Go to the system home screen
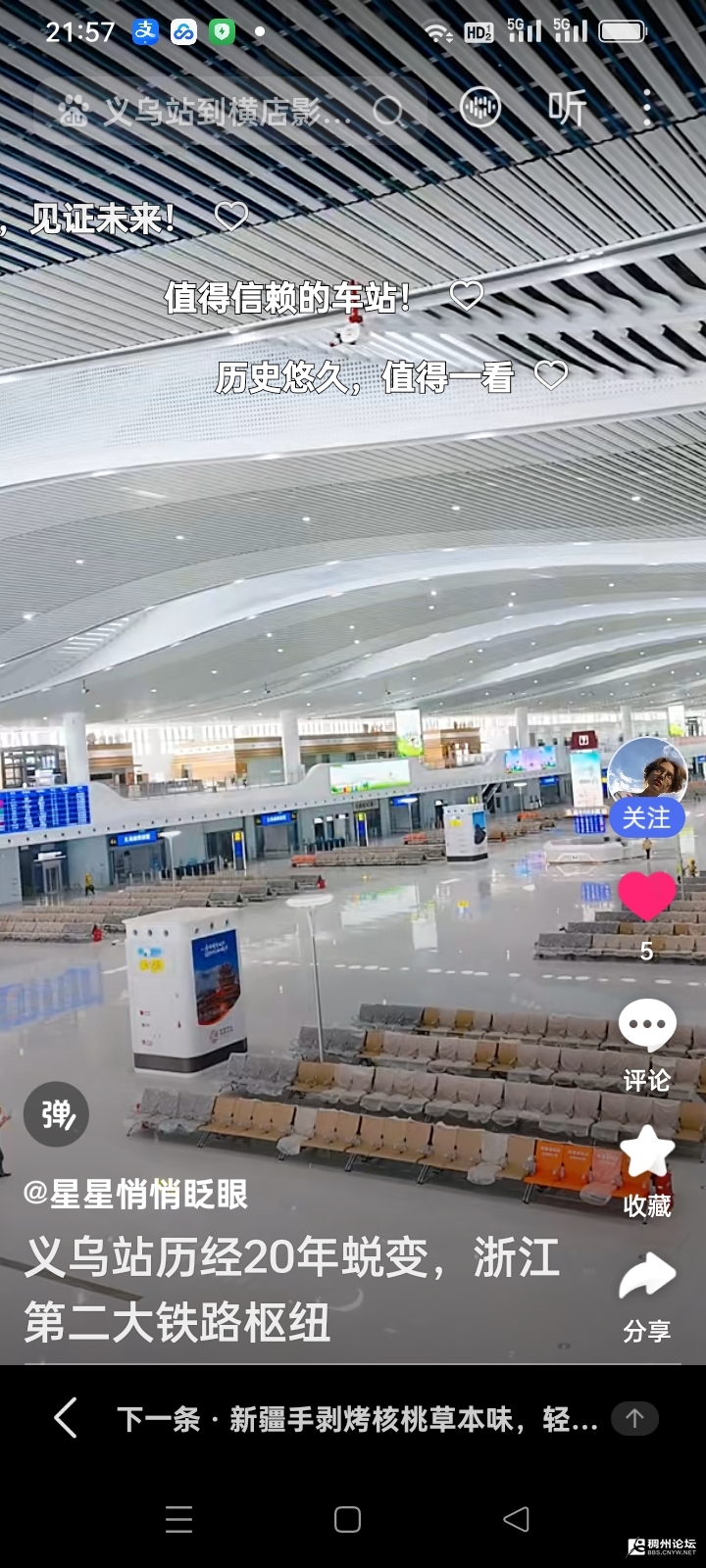Screen dimensions: 706x1568 pyautogui.click(x=348, y=1519)
